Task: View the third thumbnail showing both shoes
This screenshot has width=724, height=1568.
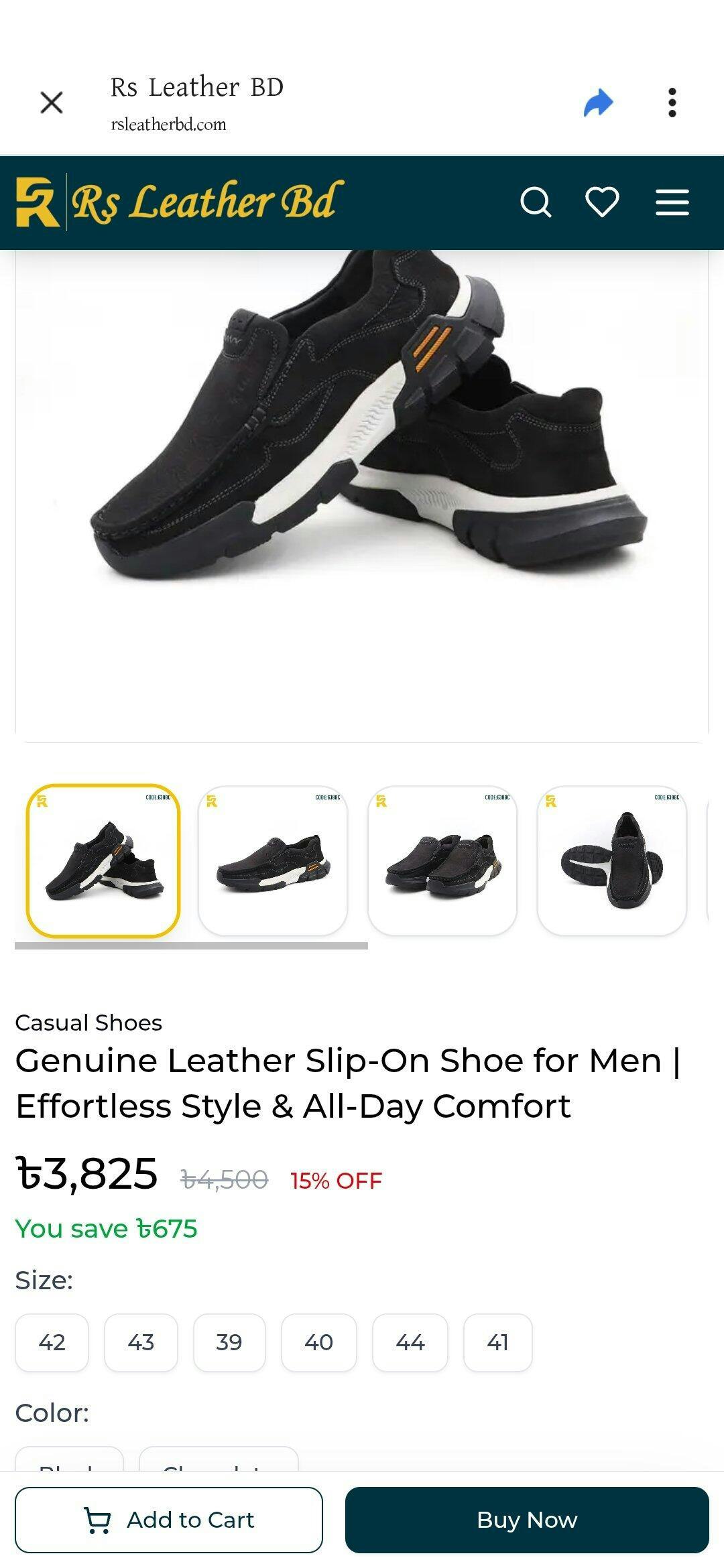Action: 442,860
